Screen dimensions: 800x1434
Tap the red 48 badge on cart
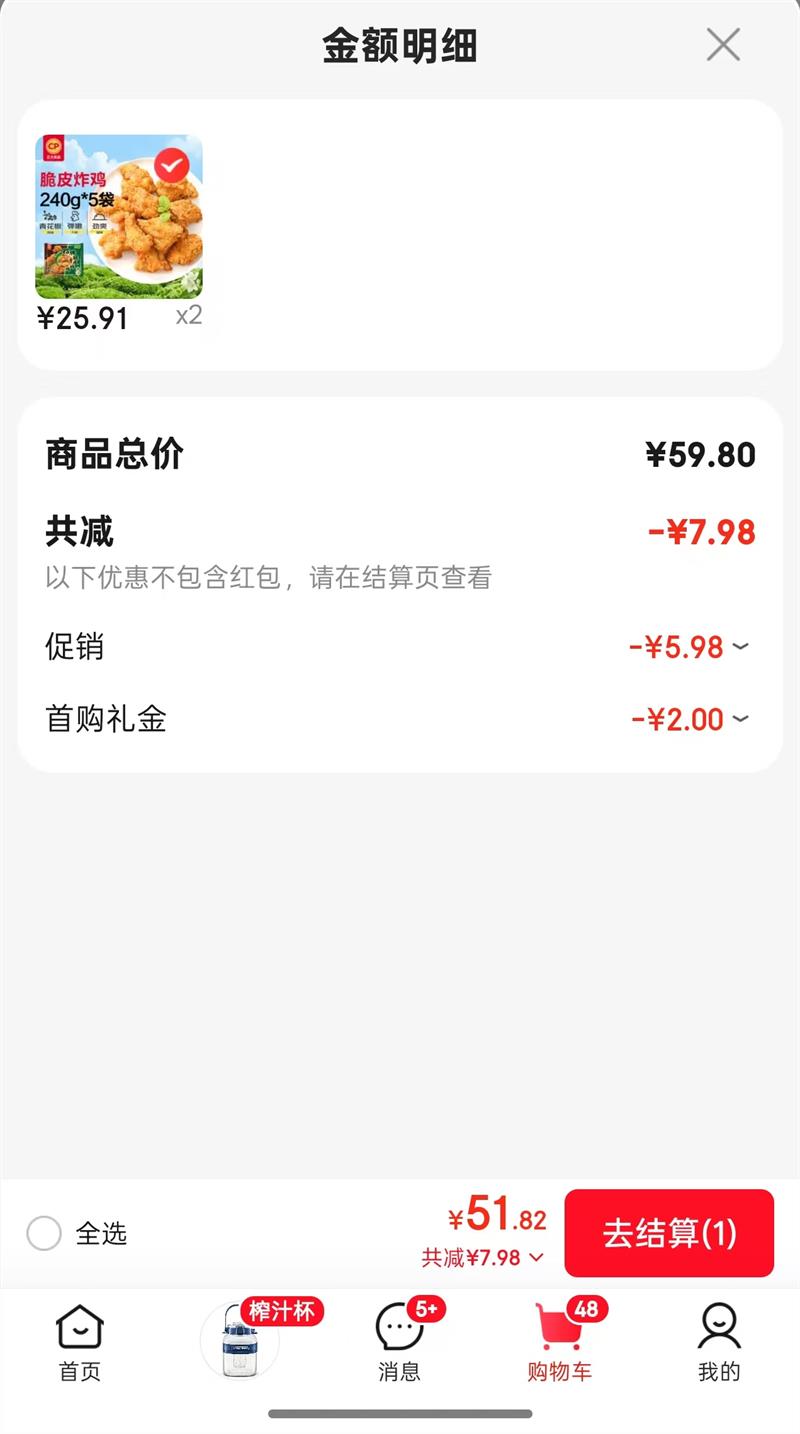584,1308
